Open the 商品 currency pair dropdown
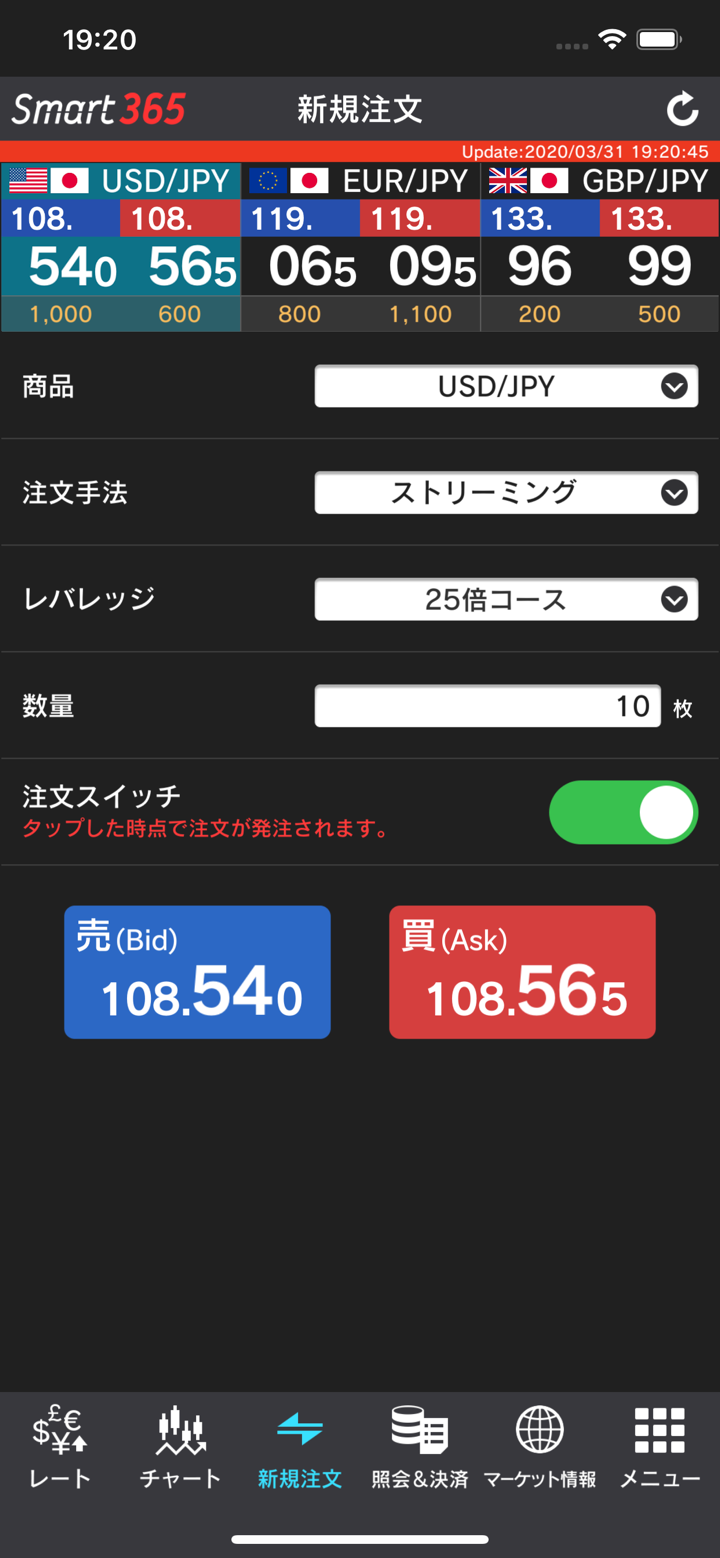The width and height of the screenshot is (720, 1558). point(505,386)
